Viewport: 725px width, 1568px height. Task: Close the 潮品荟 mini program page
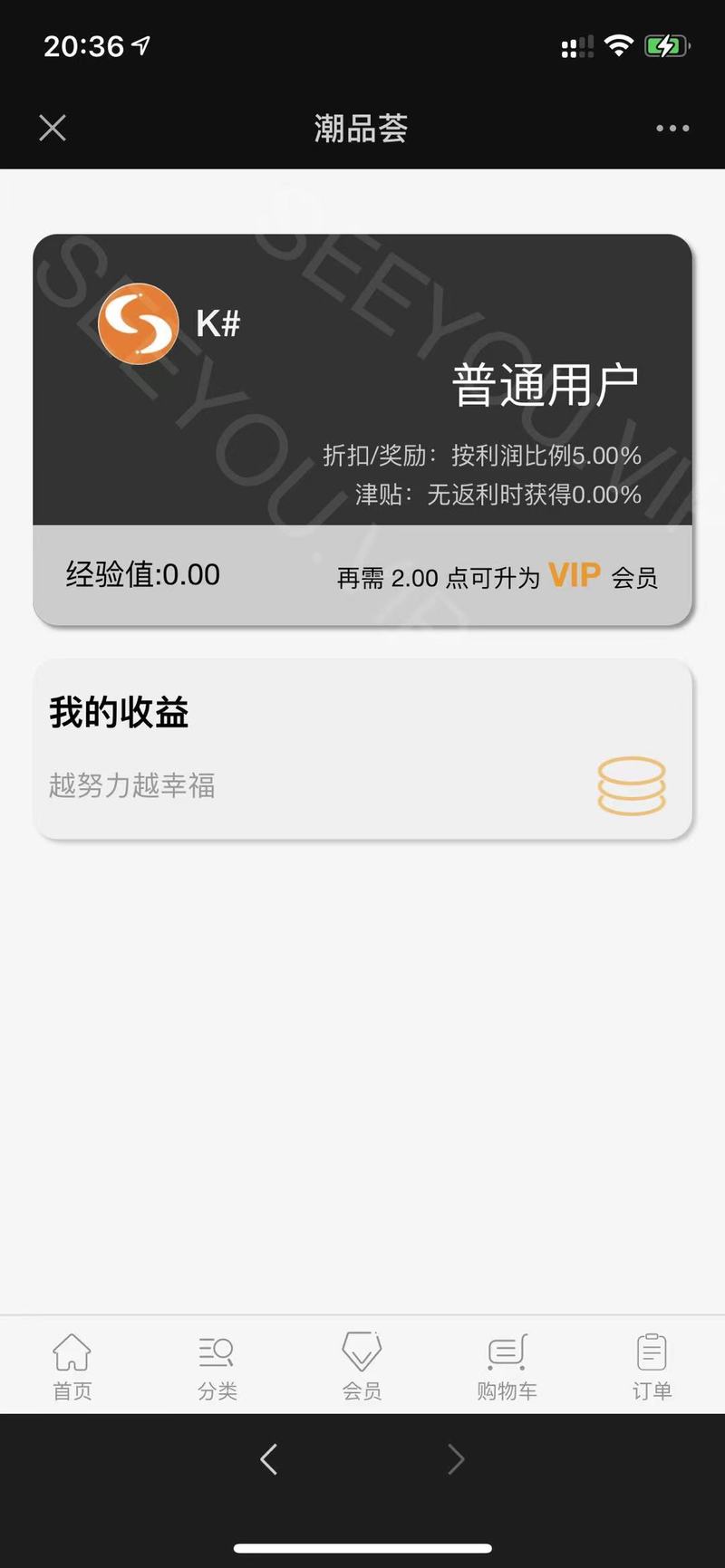click(53, 128)
